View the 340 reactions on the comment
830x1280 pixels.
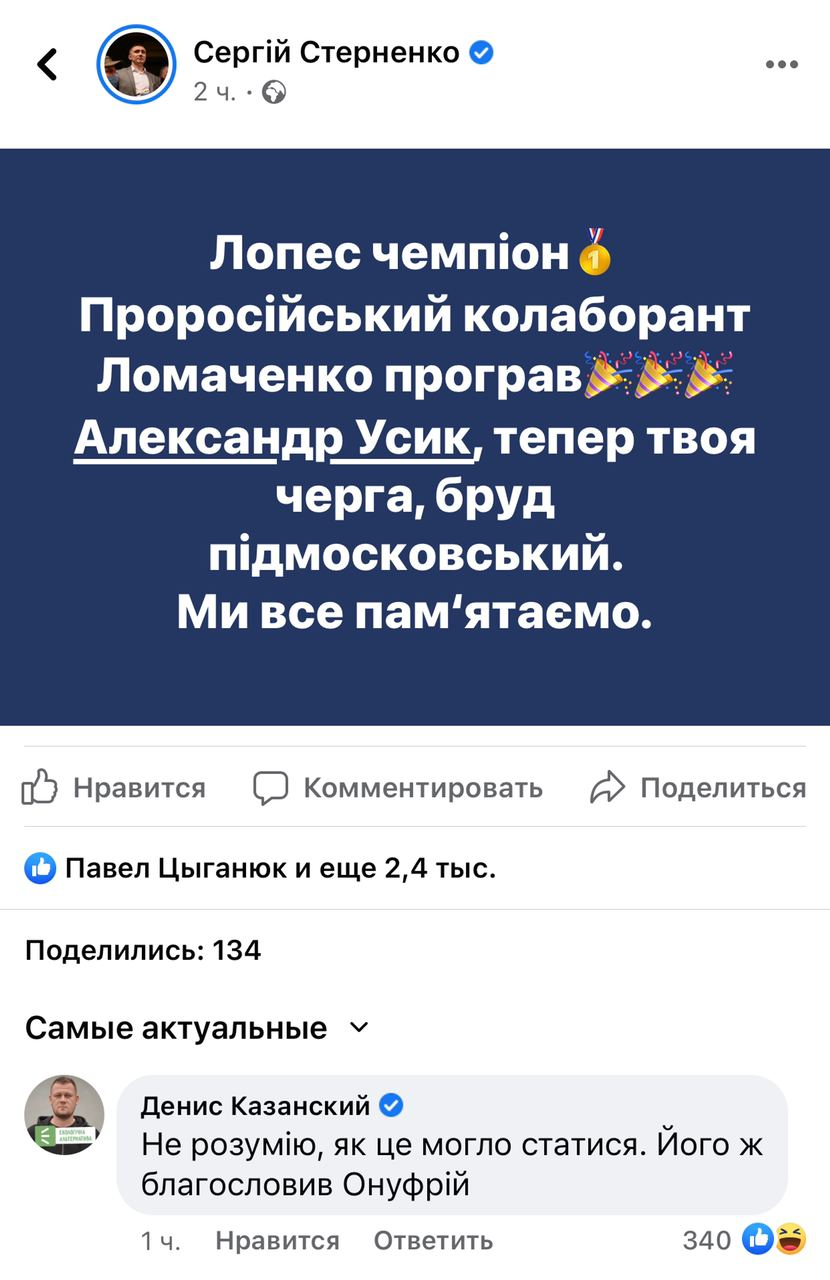click(x=744, y=1241)
